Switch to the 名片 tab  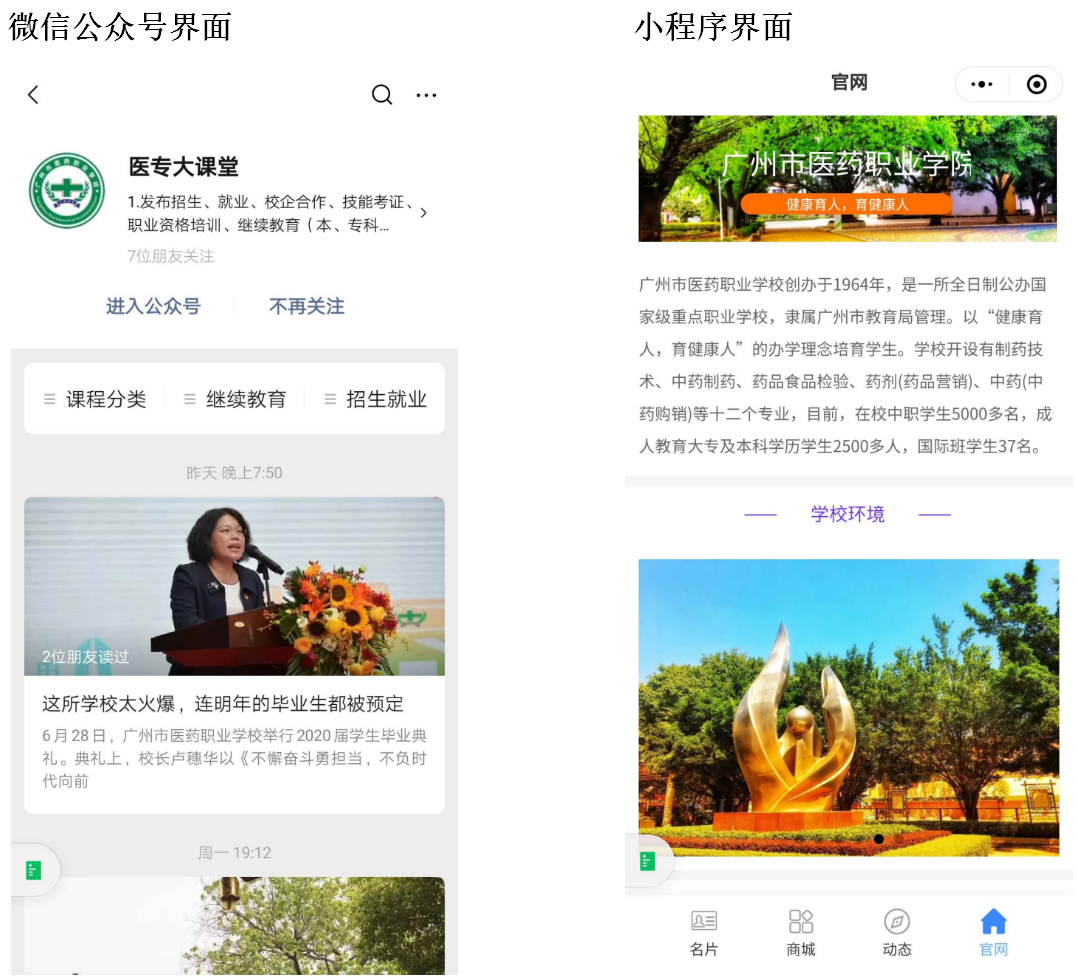click(704, 932)
